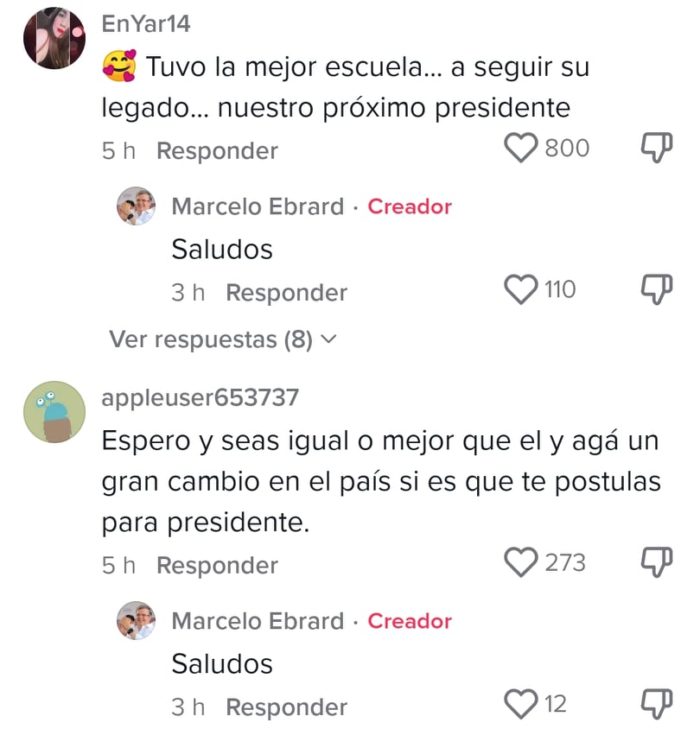Reply to Marcelo Ebrard's reply with 12 likes
700x729 pixels.
[x=286, y=707]
